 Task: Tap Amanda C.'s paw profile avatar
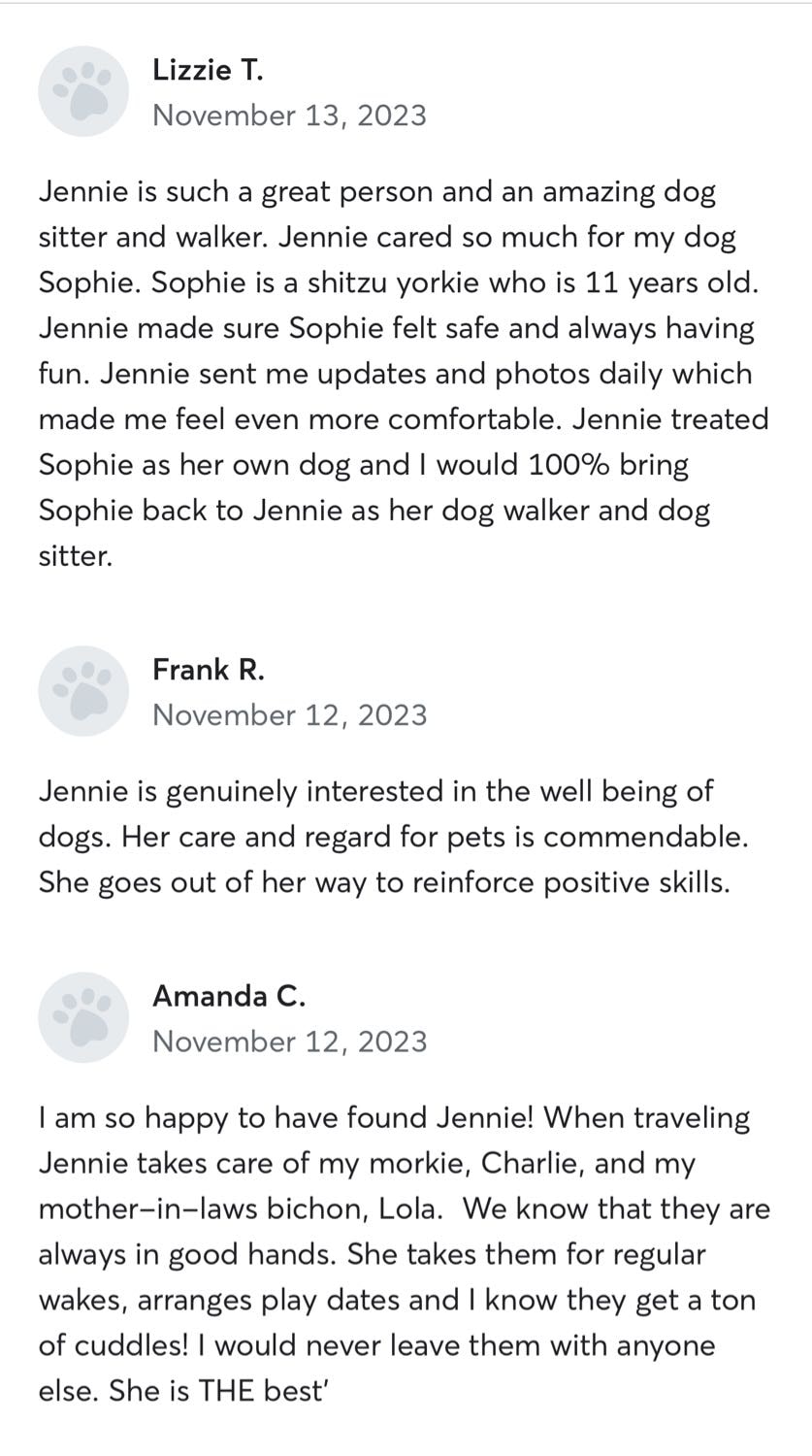(x=83, y=1016)
